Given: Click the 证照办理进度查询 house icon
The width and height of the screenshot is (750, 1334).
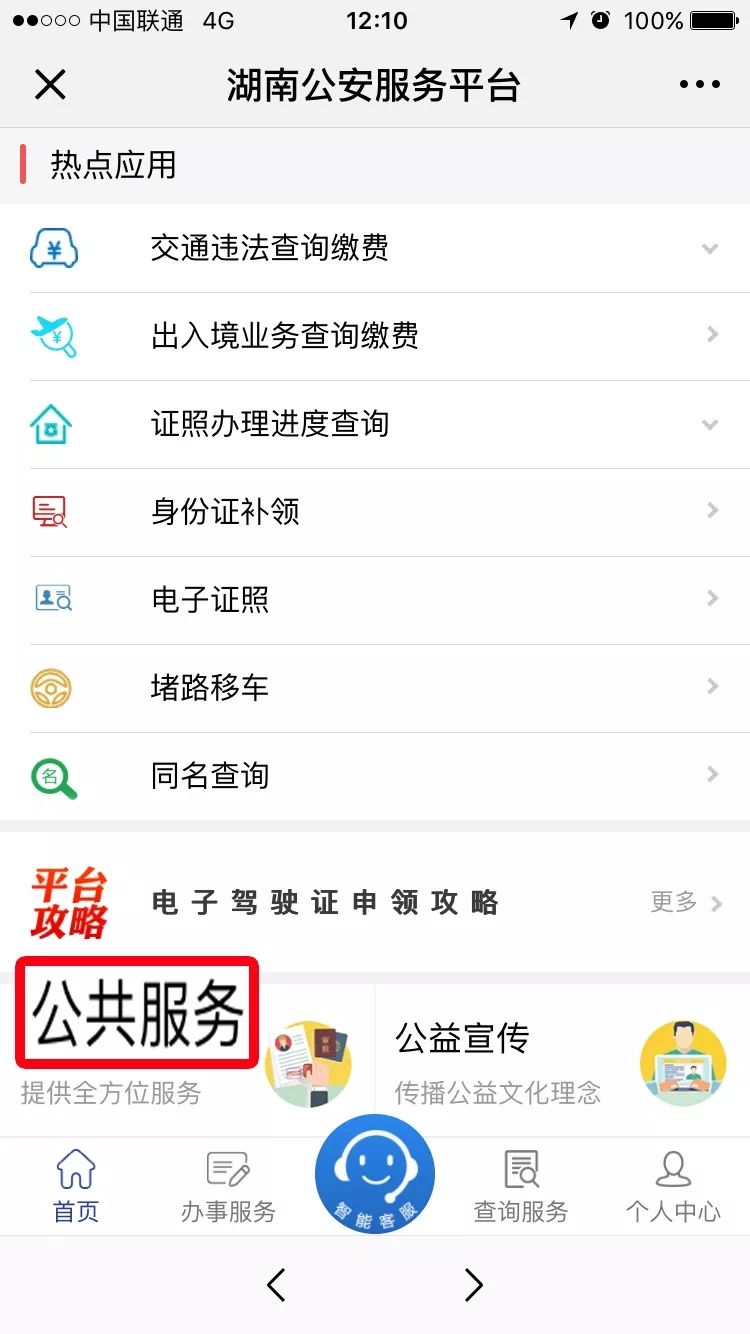Looking at the screenshot, I should pyautogui.click(x=55, y=424).
